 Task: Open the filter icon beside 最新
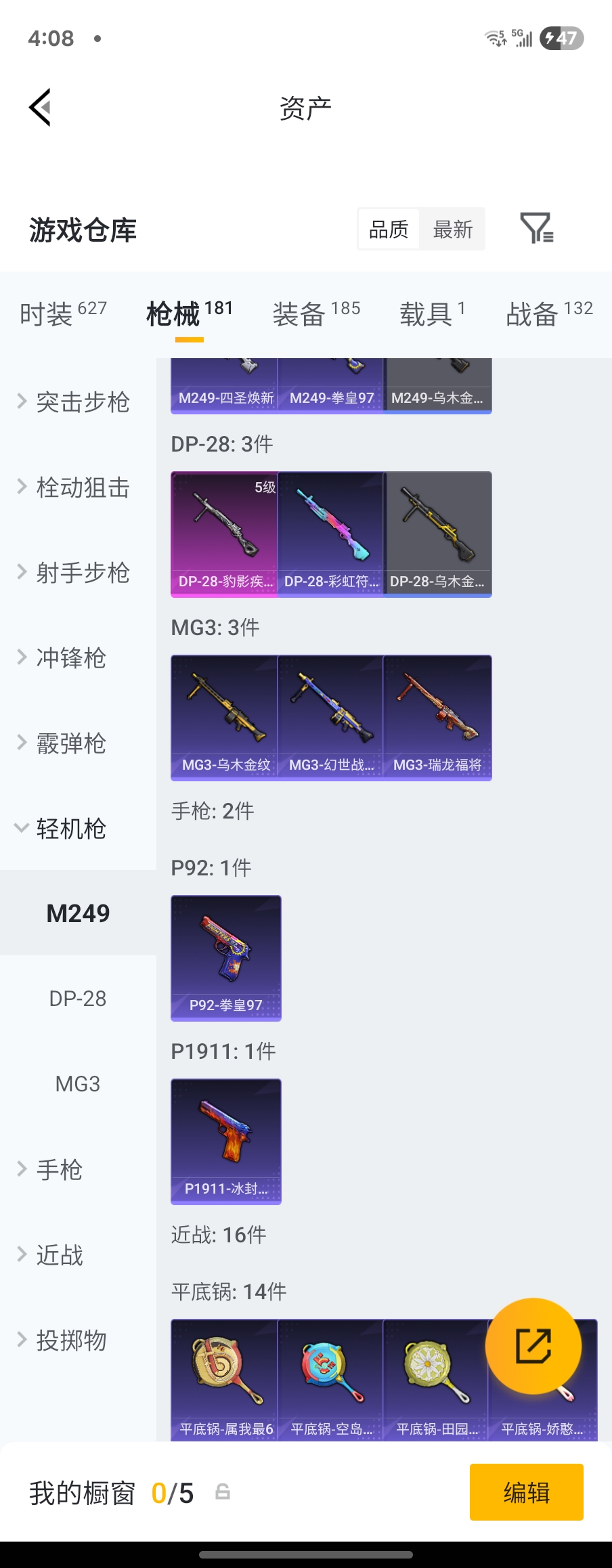coord(536,228)
